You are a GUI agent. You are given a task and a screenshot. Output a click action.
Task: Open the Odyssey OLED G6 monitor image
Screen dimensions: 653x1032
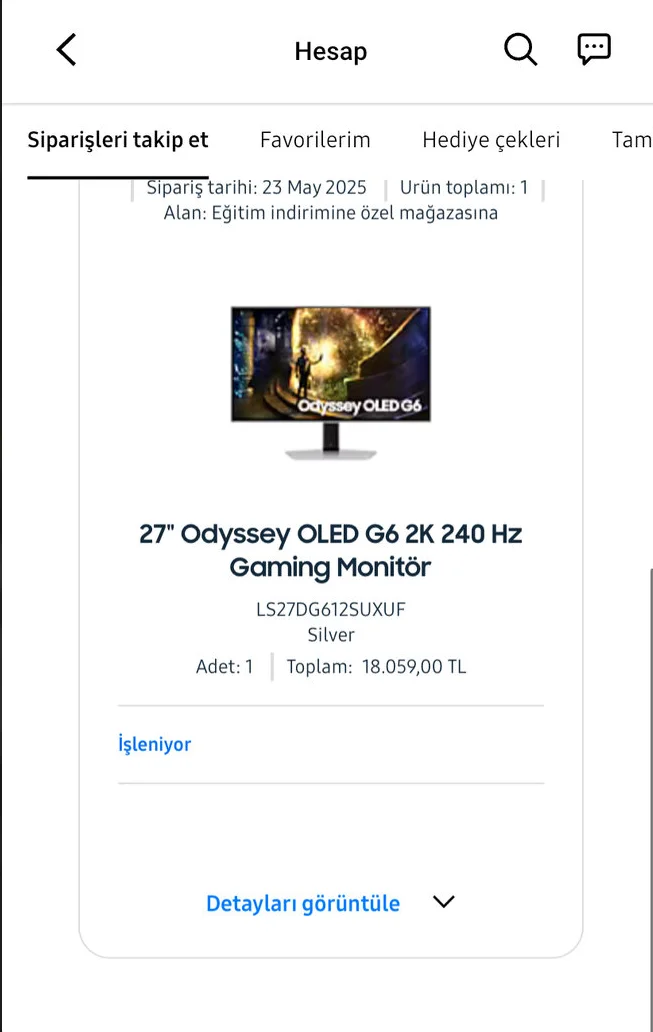331,382
